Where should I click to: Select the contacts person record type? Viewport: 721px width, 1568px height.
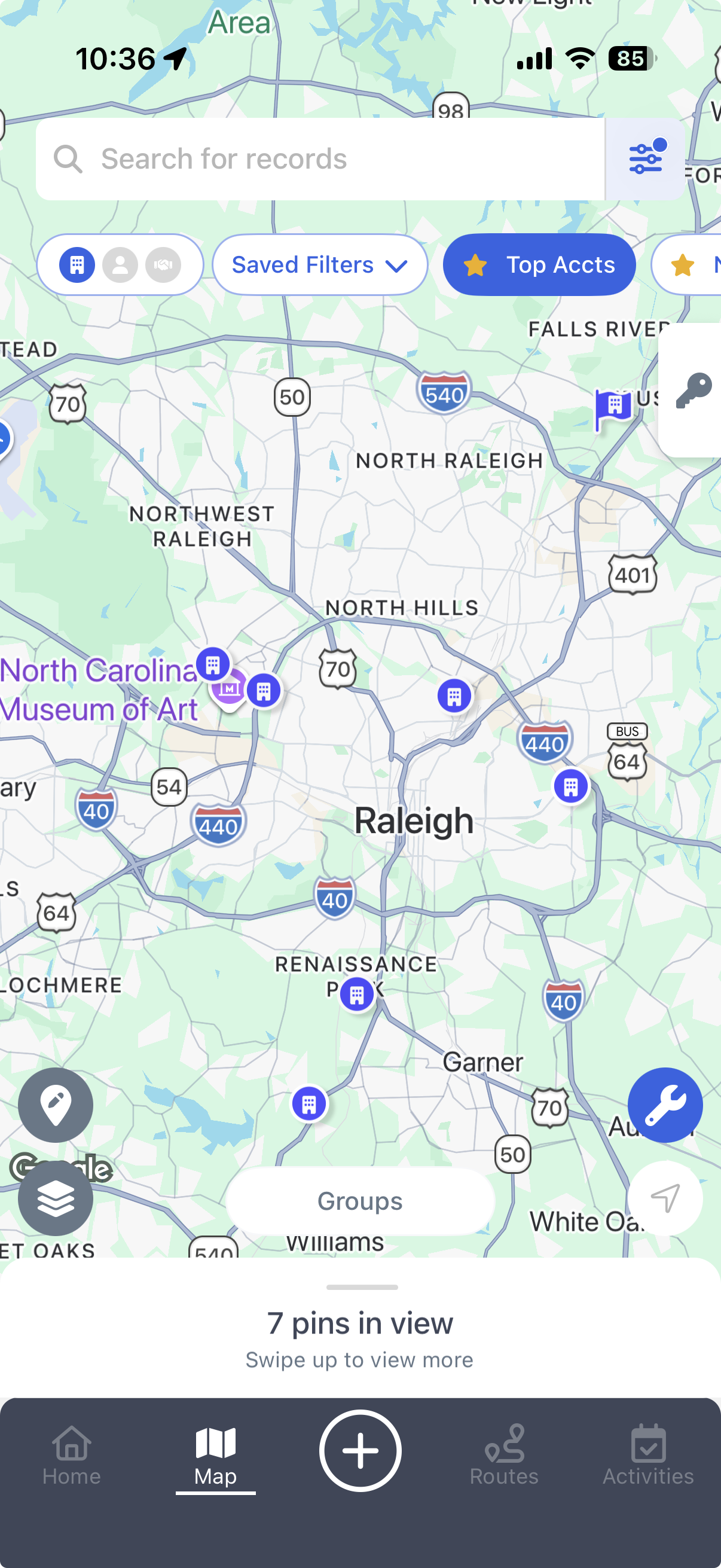tap(120, 265)
